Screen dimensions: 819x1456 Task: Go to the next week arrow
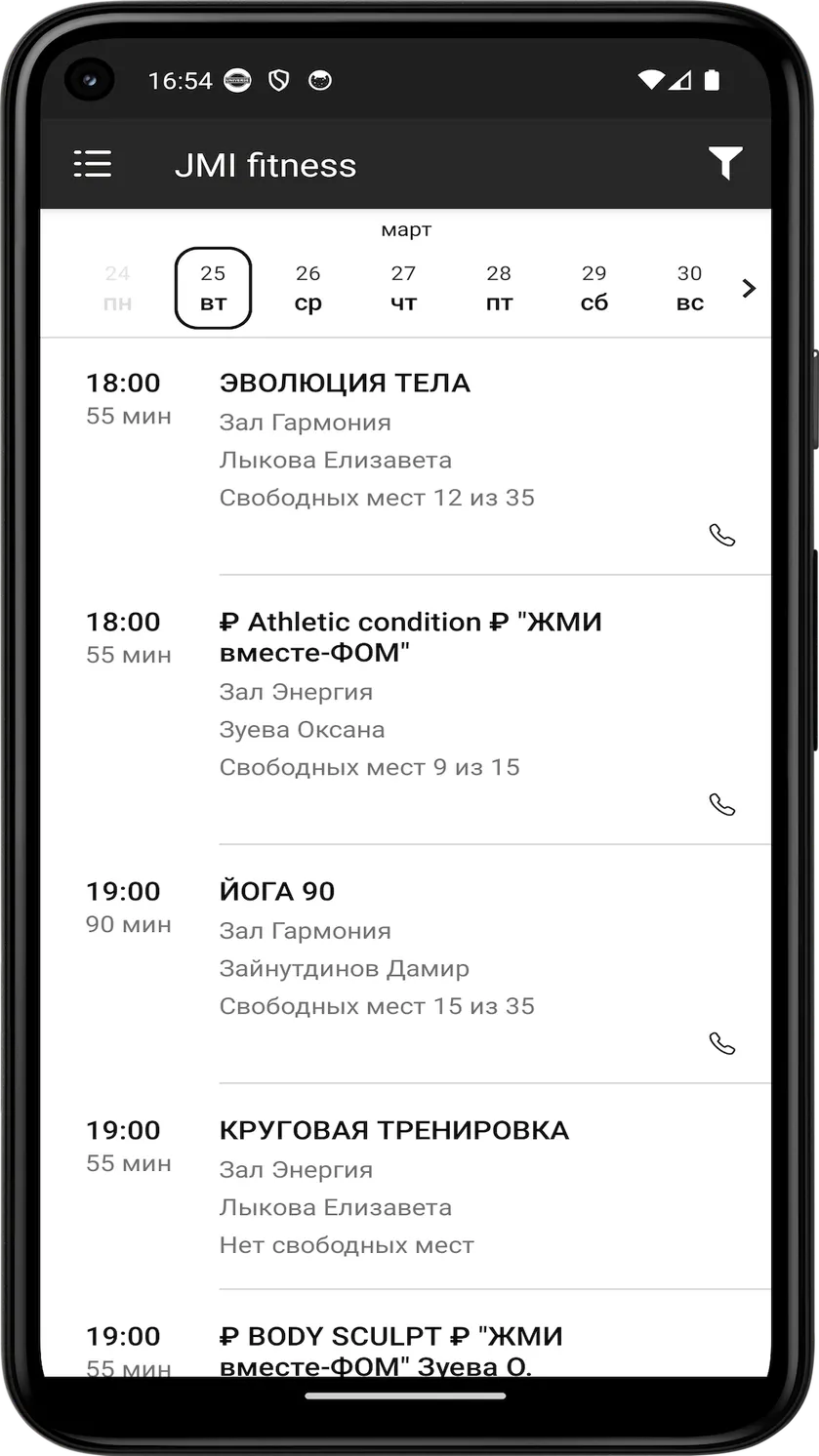(749, 289)
